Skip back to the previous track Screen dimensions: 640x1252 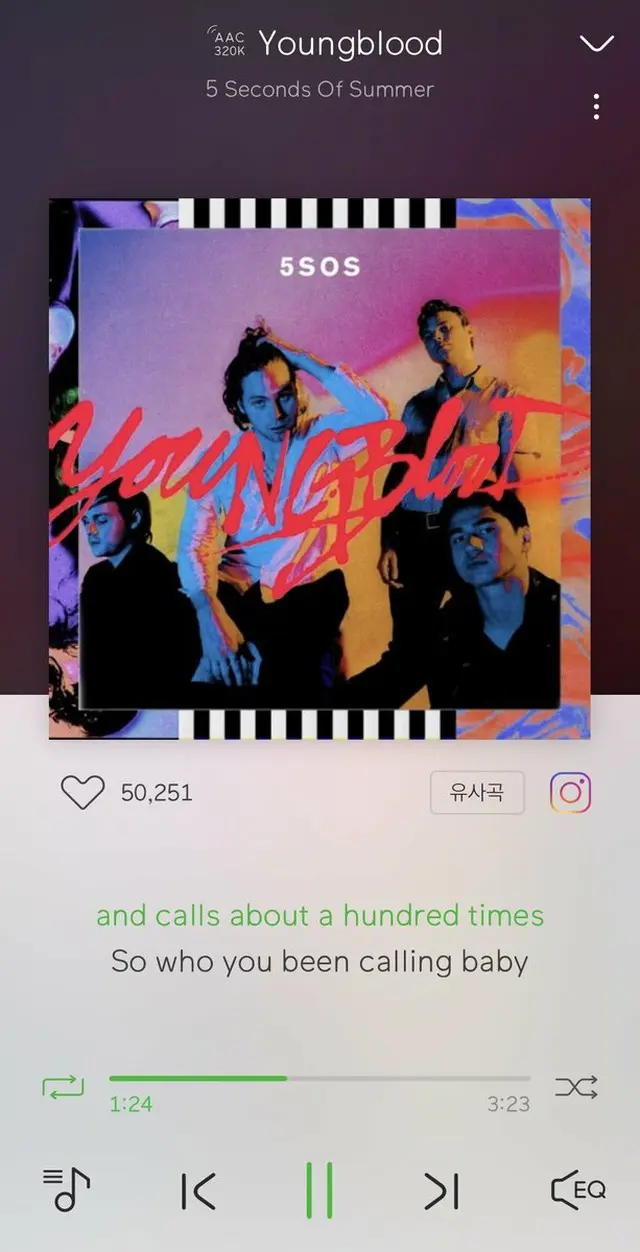tap(198, 1191)
